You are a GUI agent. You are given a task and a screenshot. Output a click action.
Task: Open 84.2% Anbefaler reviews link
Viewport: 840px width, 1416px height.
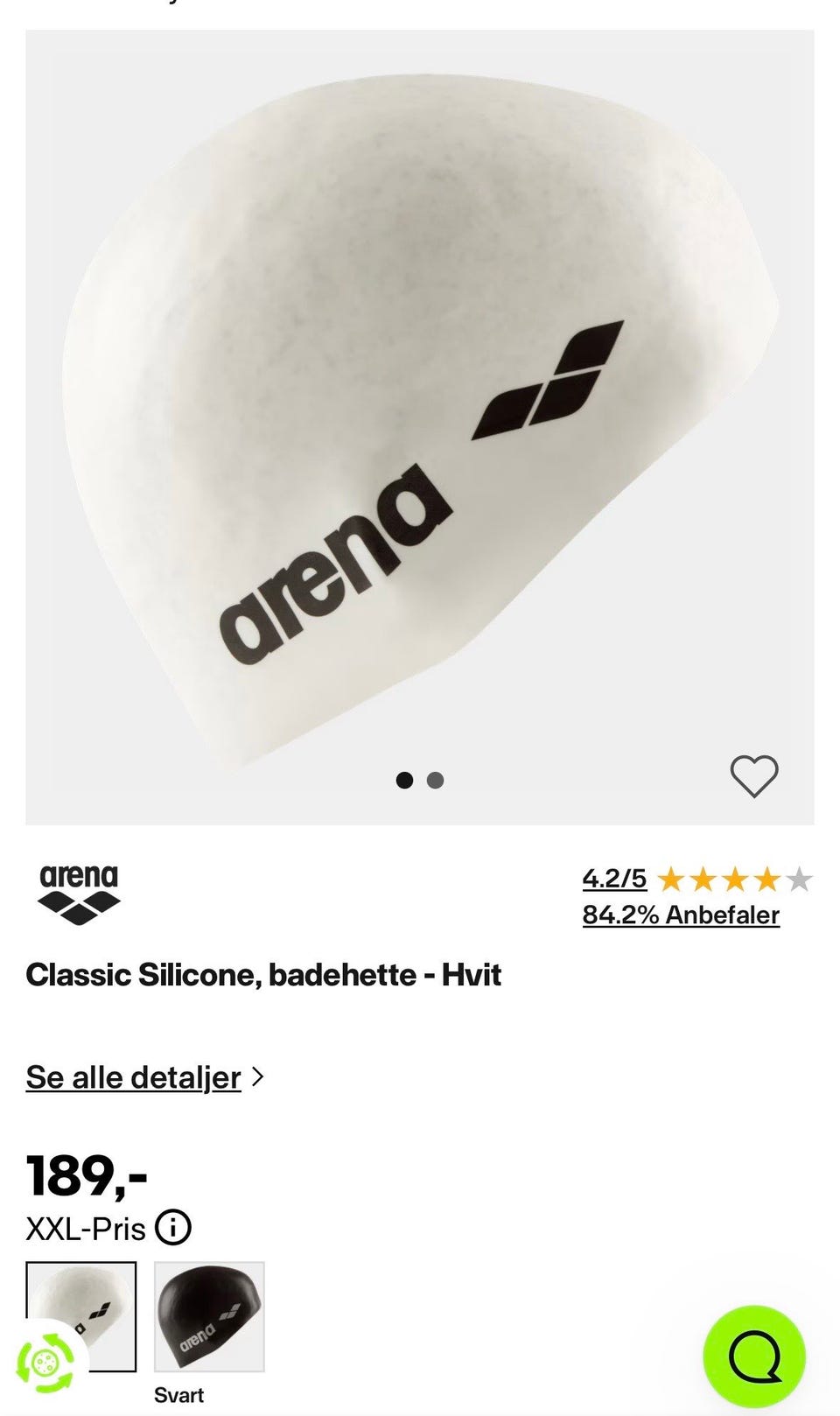(x=681, y=915)
